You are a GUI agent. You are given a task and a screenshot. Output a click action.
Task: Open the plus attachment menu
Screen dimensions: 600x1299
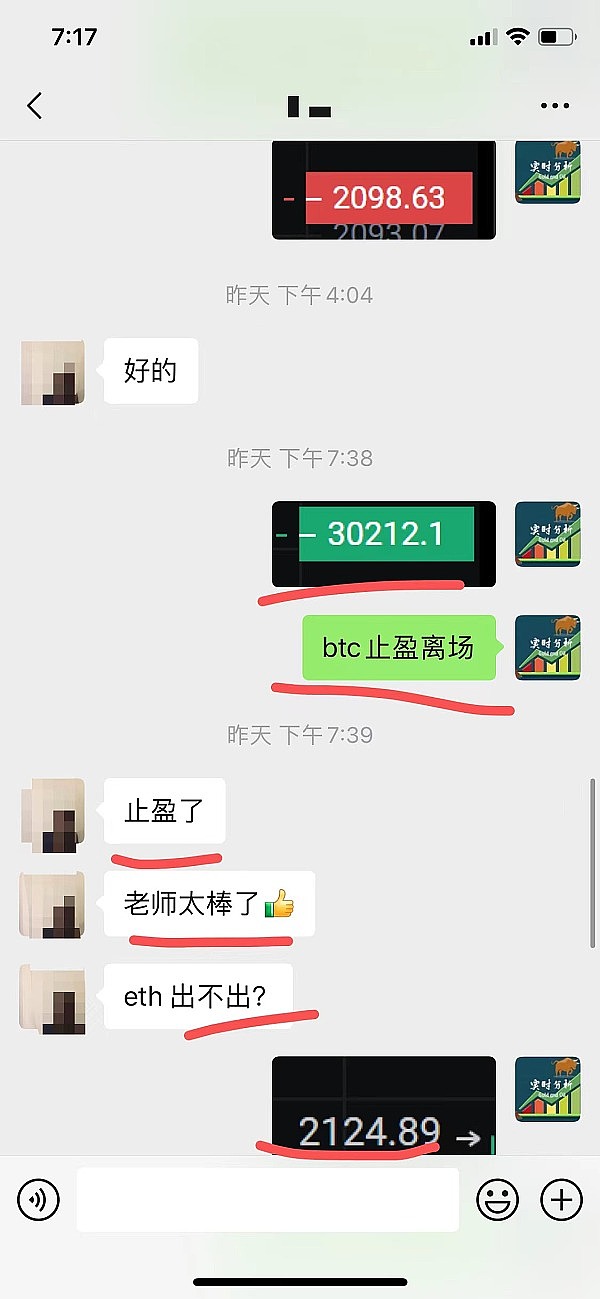pos(561,1198)
